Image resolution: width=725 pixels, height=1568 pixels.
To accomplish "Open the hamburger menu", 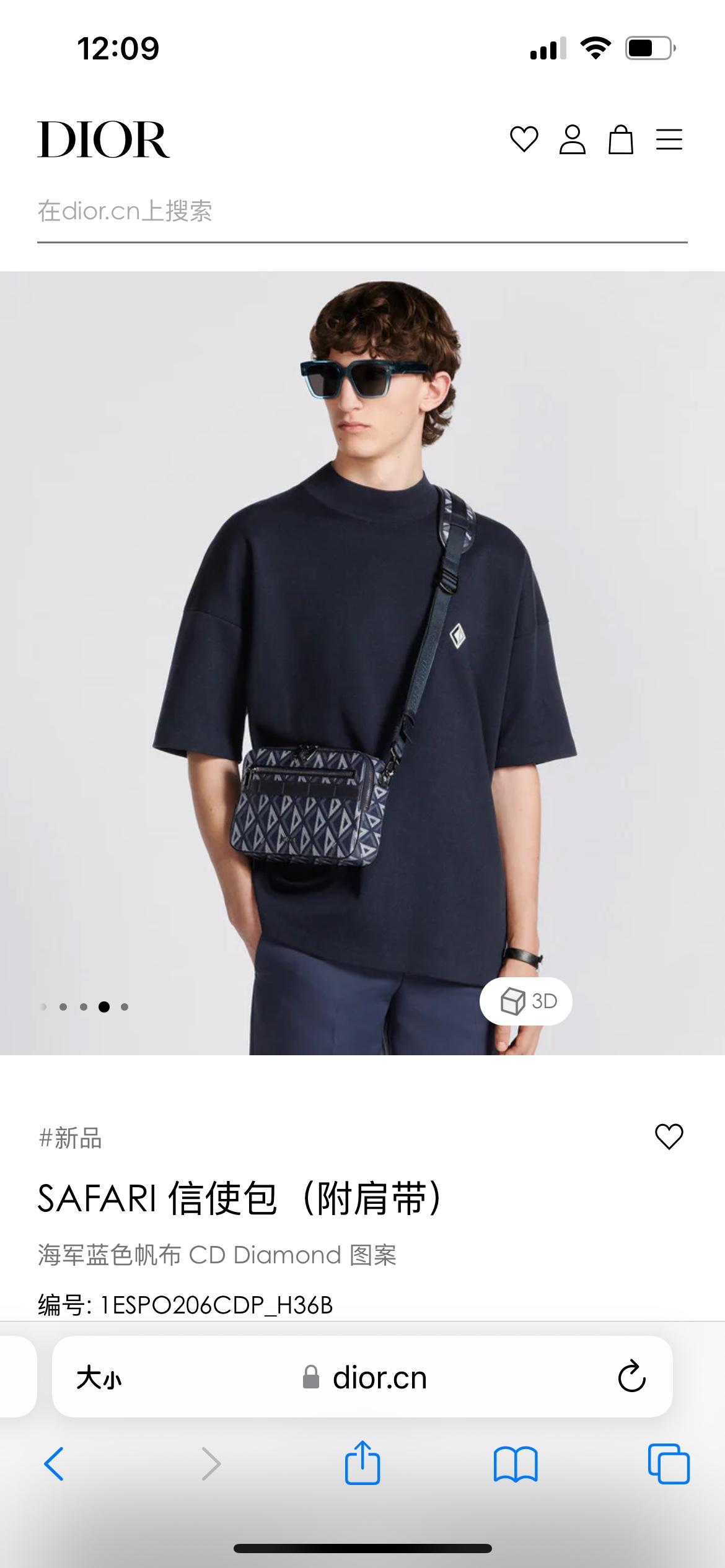I will [x=669, y=139].
